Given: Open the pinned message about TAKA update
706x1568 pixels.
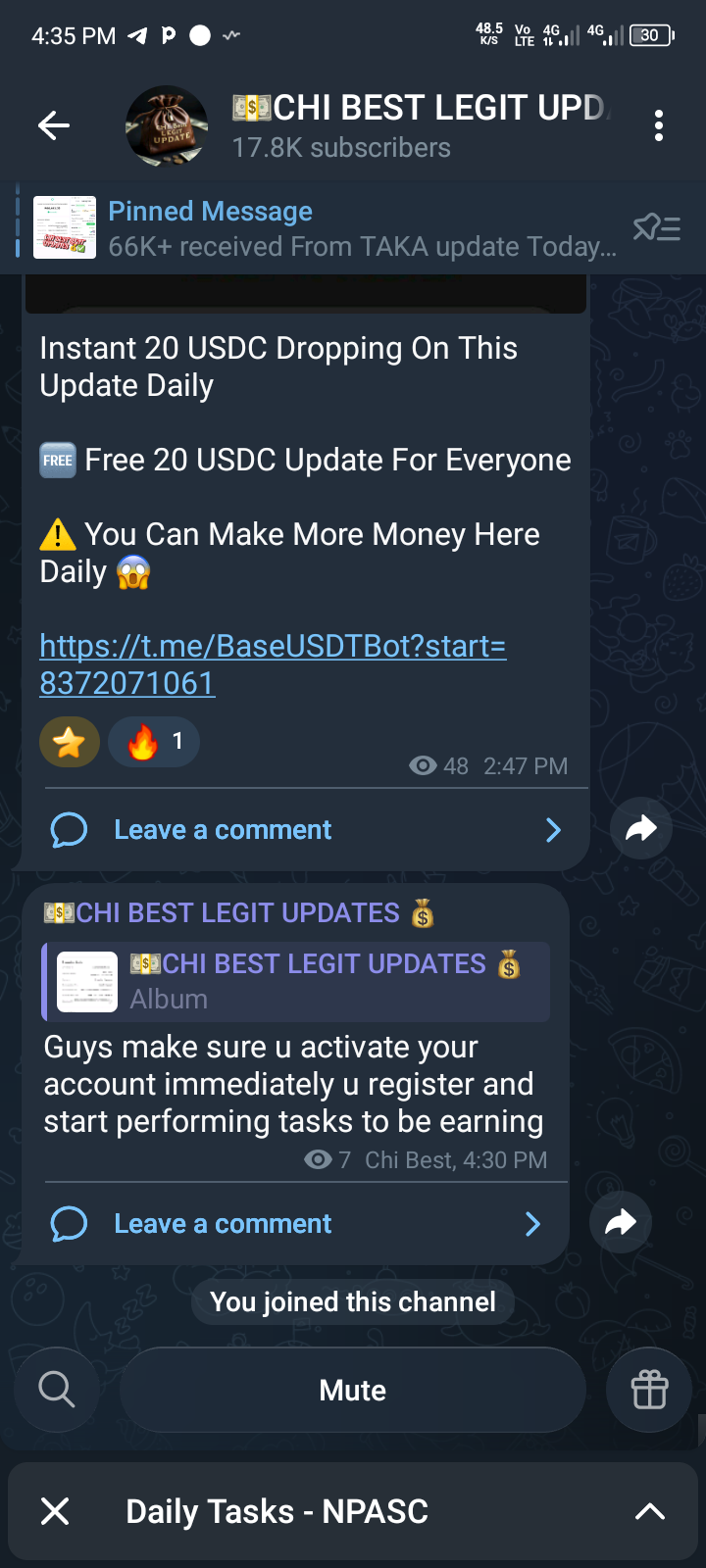Looking at the screenshot, I should (x=324, y=228).
